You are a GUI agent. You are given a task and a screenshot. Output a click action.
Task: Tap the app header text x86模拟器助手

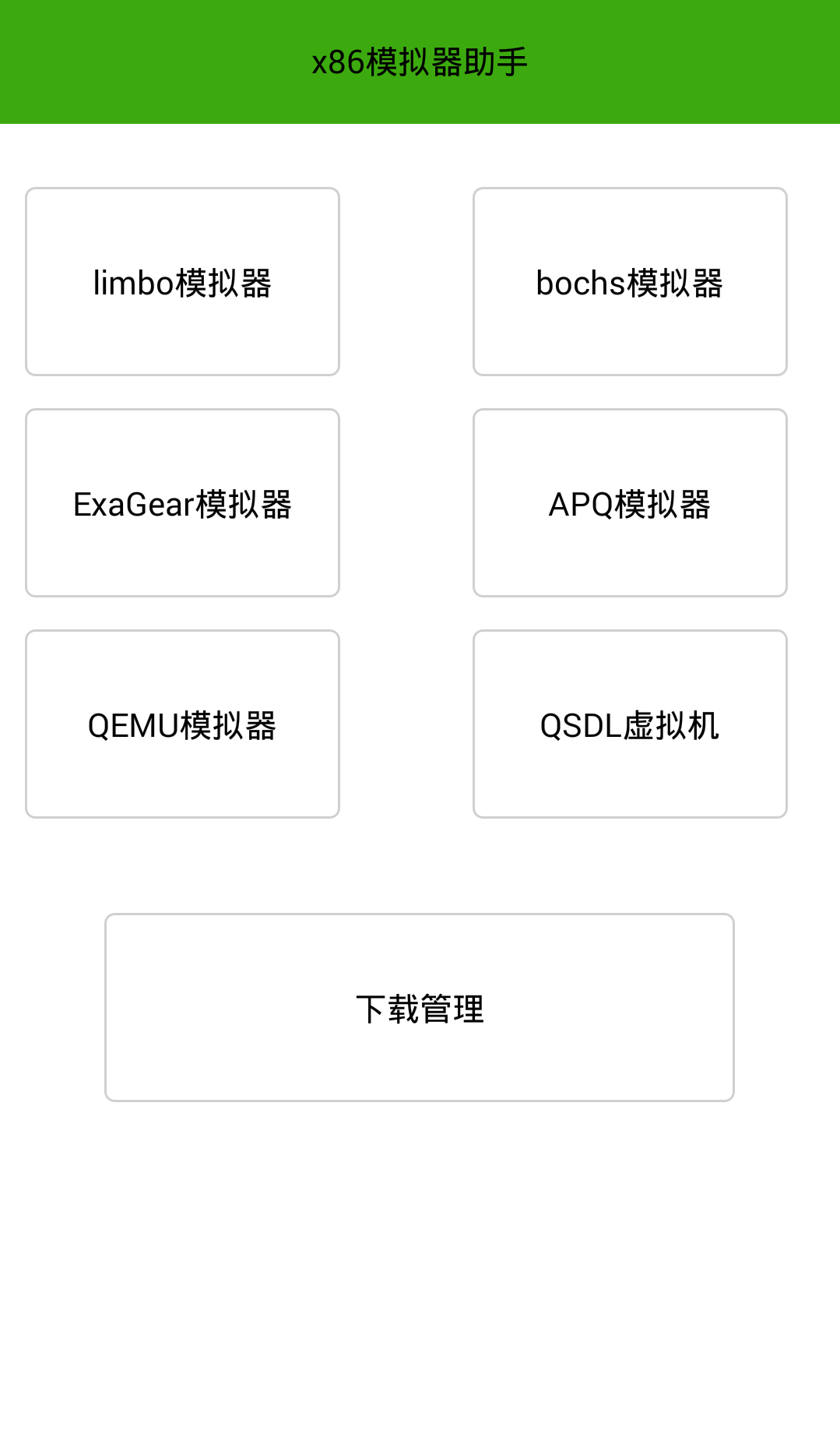(420, 61)
